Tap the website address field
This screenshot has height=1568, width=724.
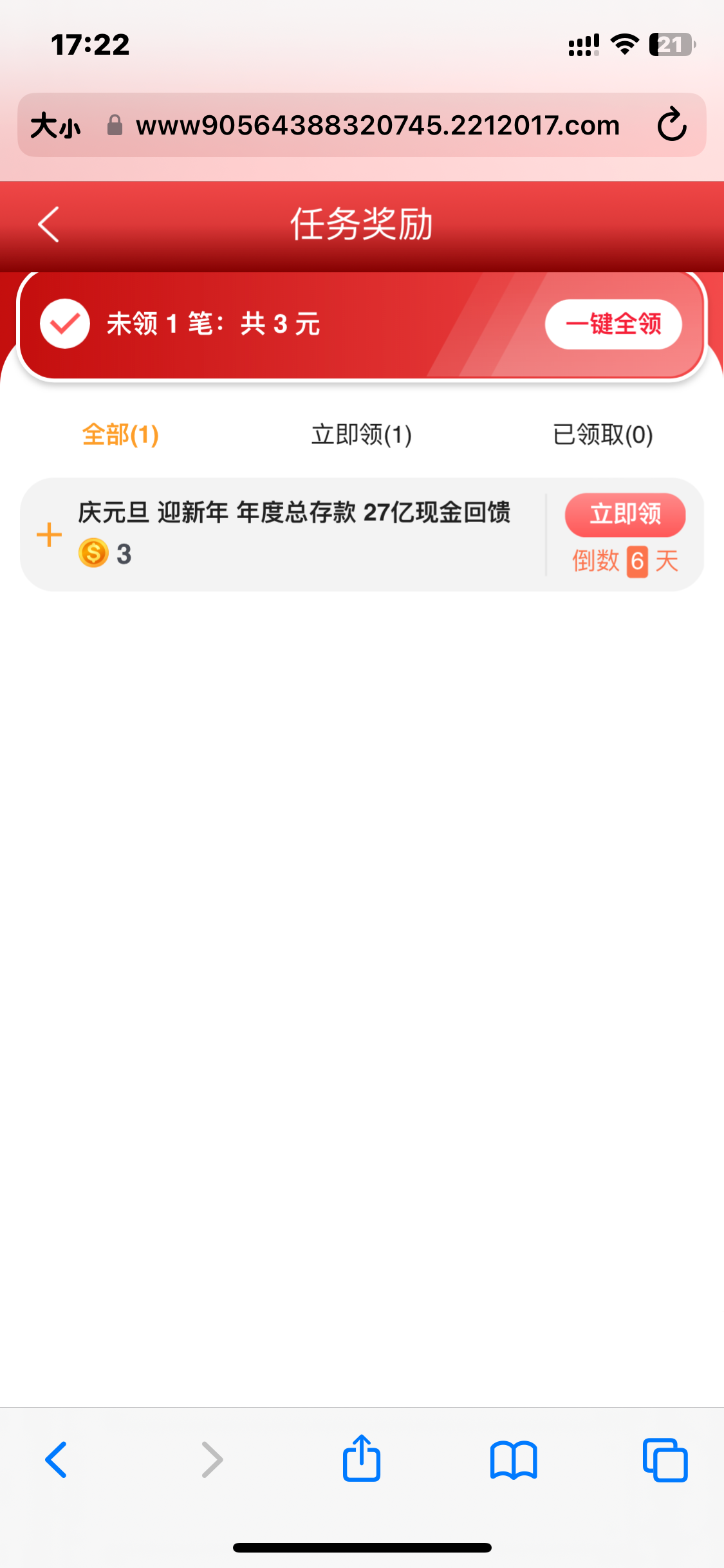click(377, 126)
